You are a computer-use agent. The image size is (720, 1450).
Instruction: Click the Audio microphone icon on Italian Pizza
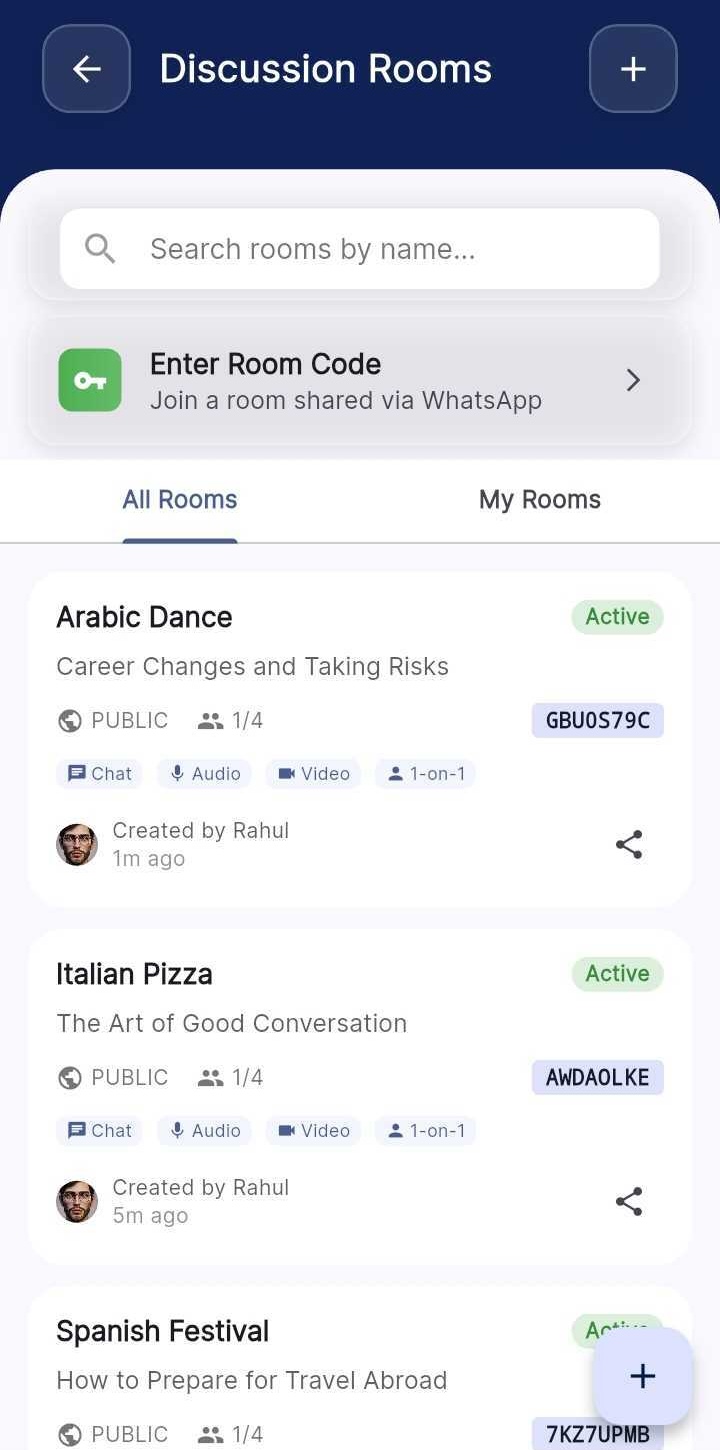pyautogui.click(x=177, y=1130)
